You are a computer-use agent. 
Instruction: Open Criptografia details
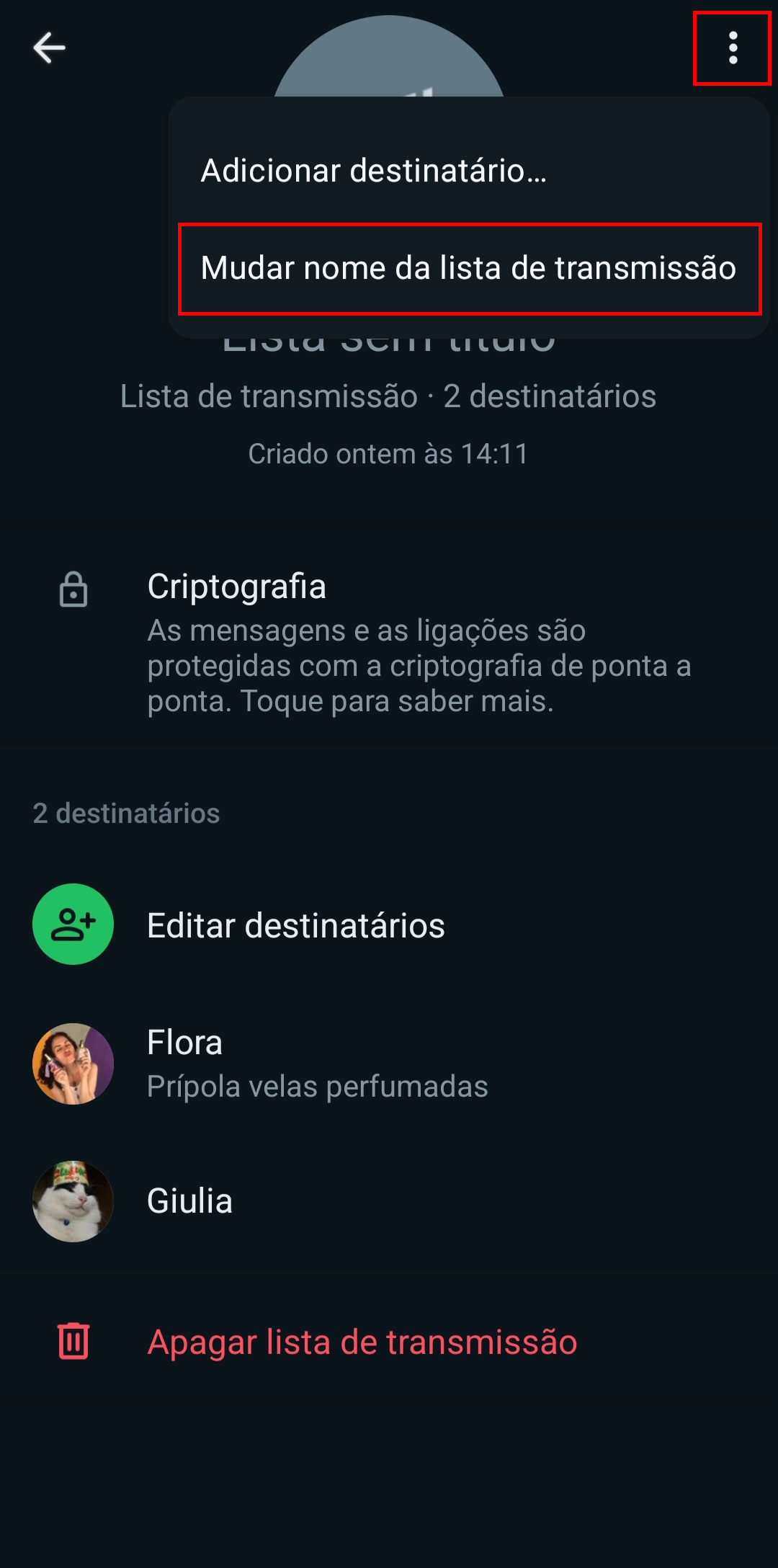click(x=389, y=643)
